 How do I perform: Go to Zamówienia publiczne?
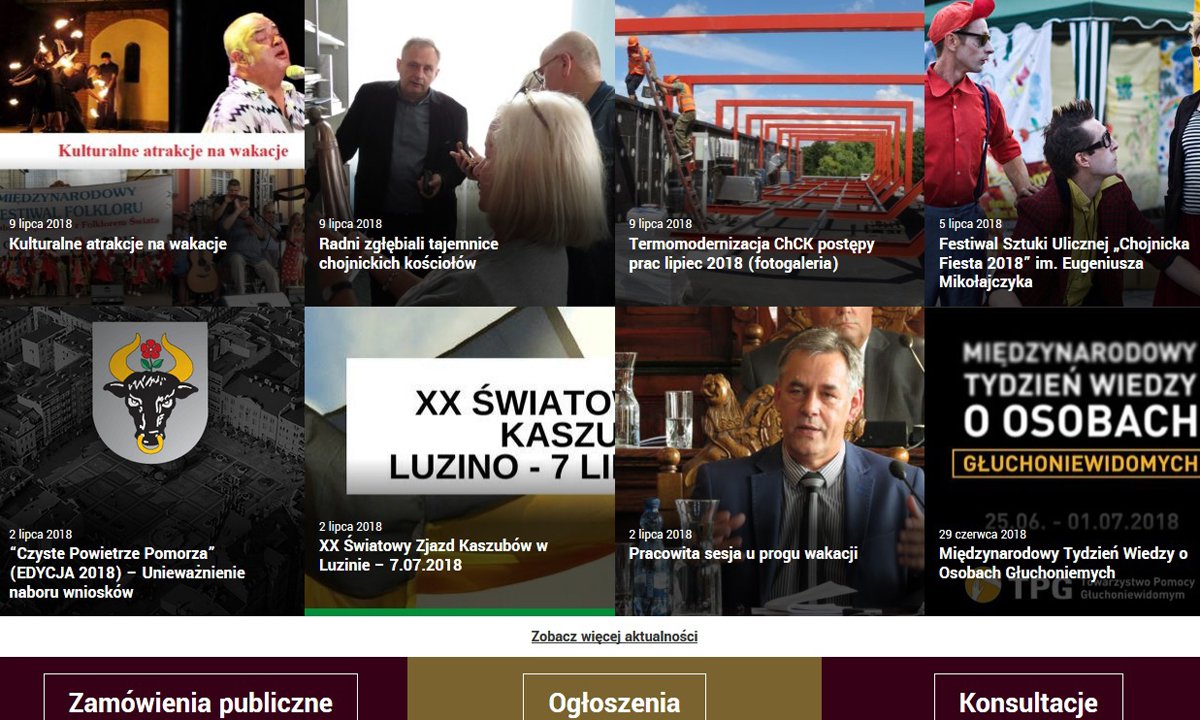(200, 701)
